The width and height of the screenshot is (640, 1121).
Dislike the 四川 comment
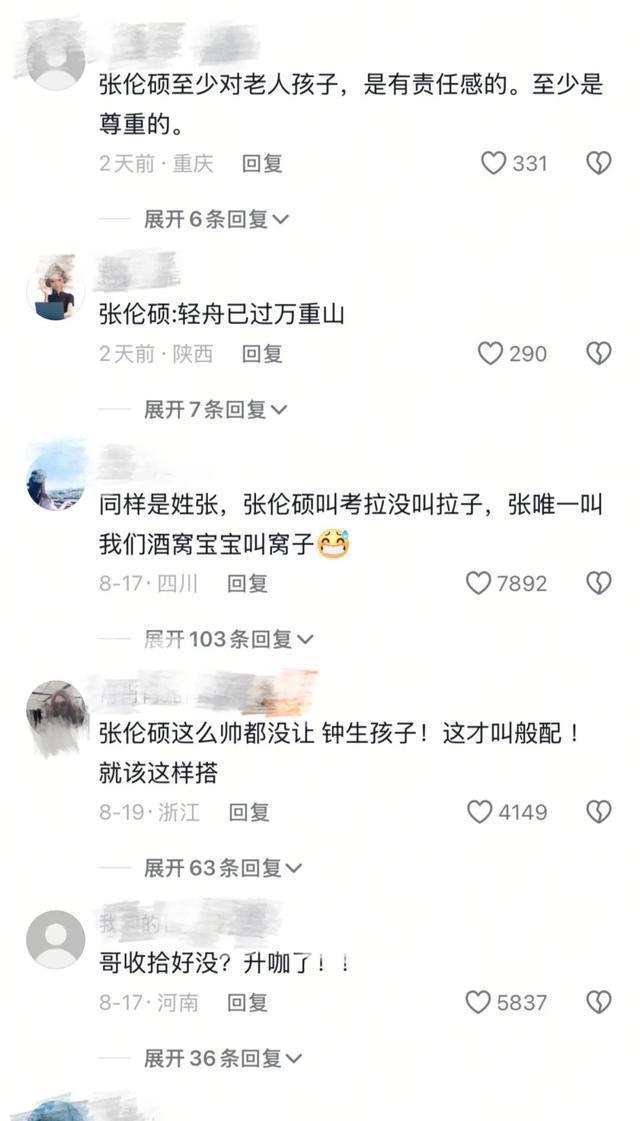tap(598, 583)
